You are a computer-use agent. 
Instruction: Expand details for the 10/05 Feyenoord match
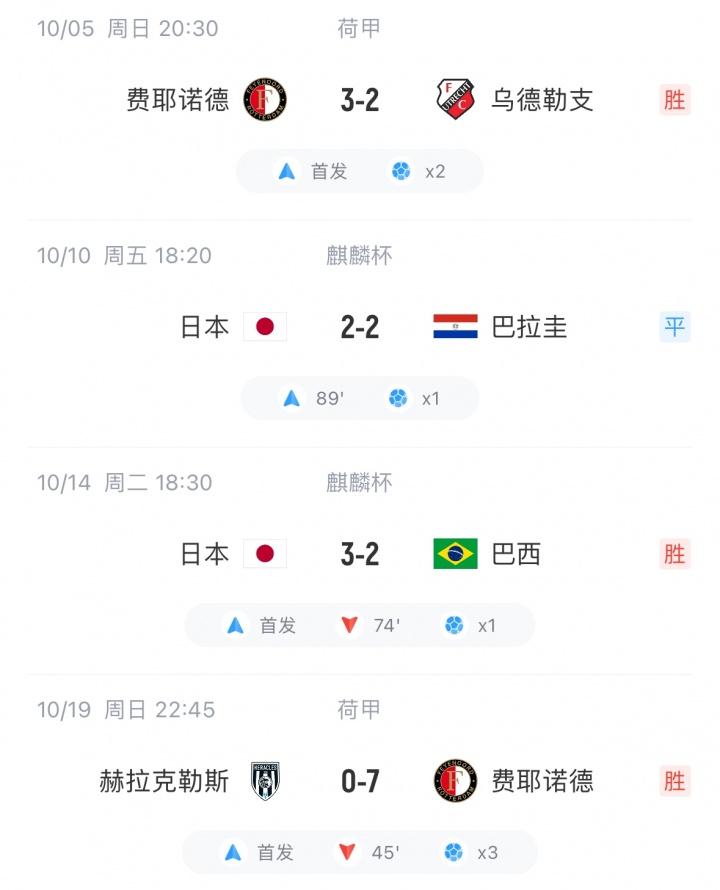tap(358, 171)
